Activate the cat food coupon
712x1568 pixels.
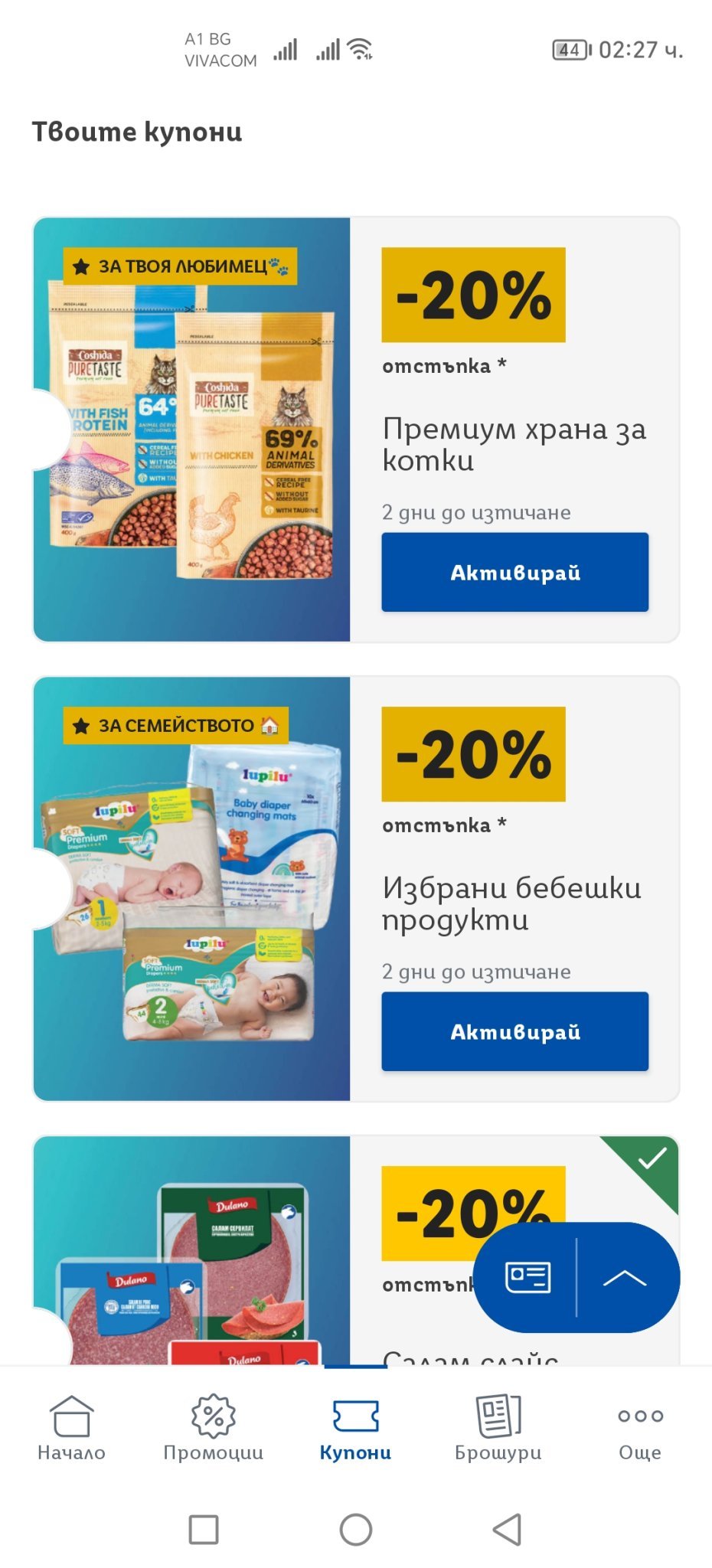point(514,572)
